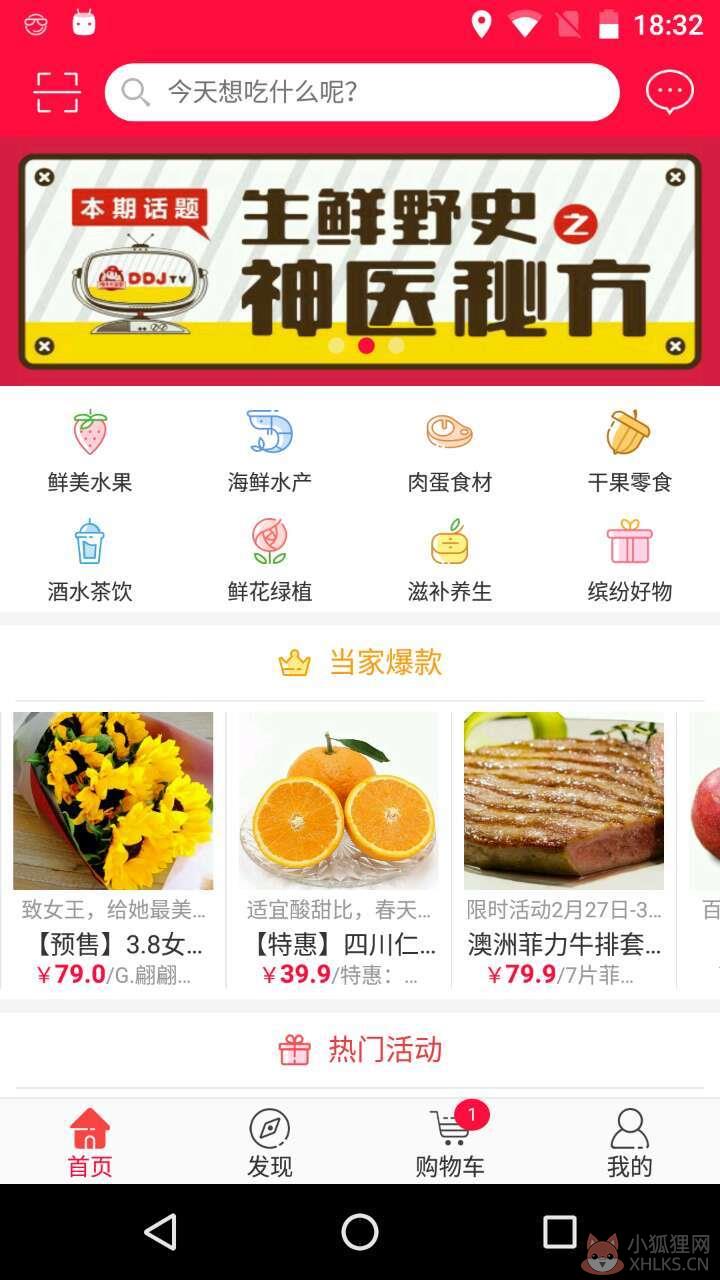View the 滋补养生 category

pyautogui.click(x=450, y=560)
